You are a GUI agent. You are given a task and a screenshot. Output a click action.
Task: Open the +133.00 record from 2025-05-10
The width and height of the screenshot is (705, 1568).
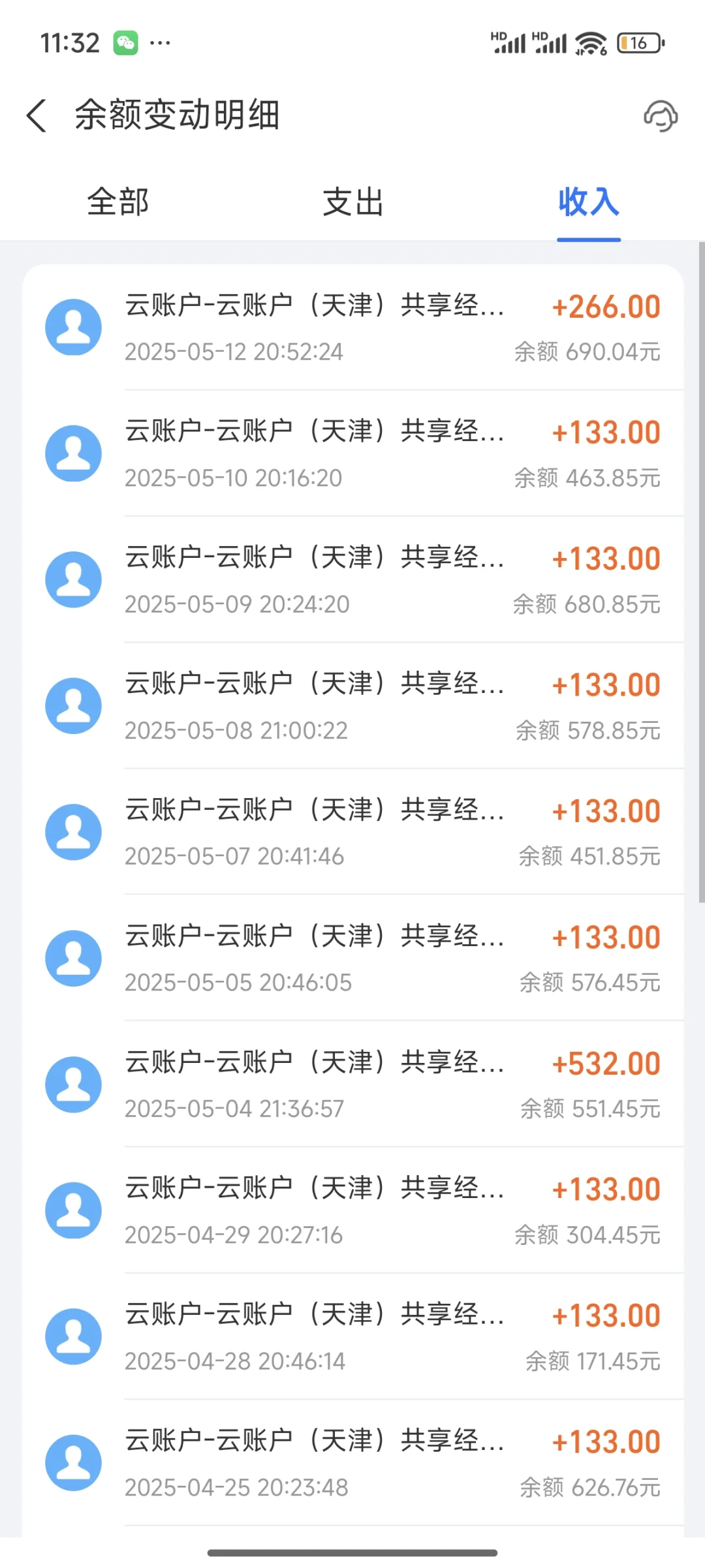point(352,453)
